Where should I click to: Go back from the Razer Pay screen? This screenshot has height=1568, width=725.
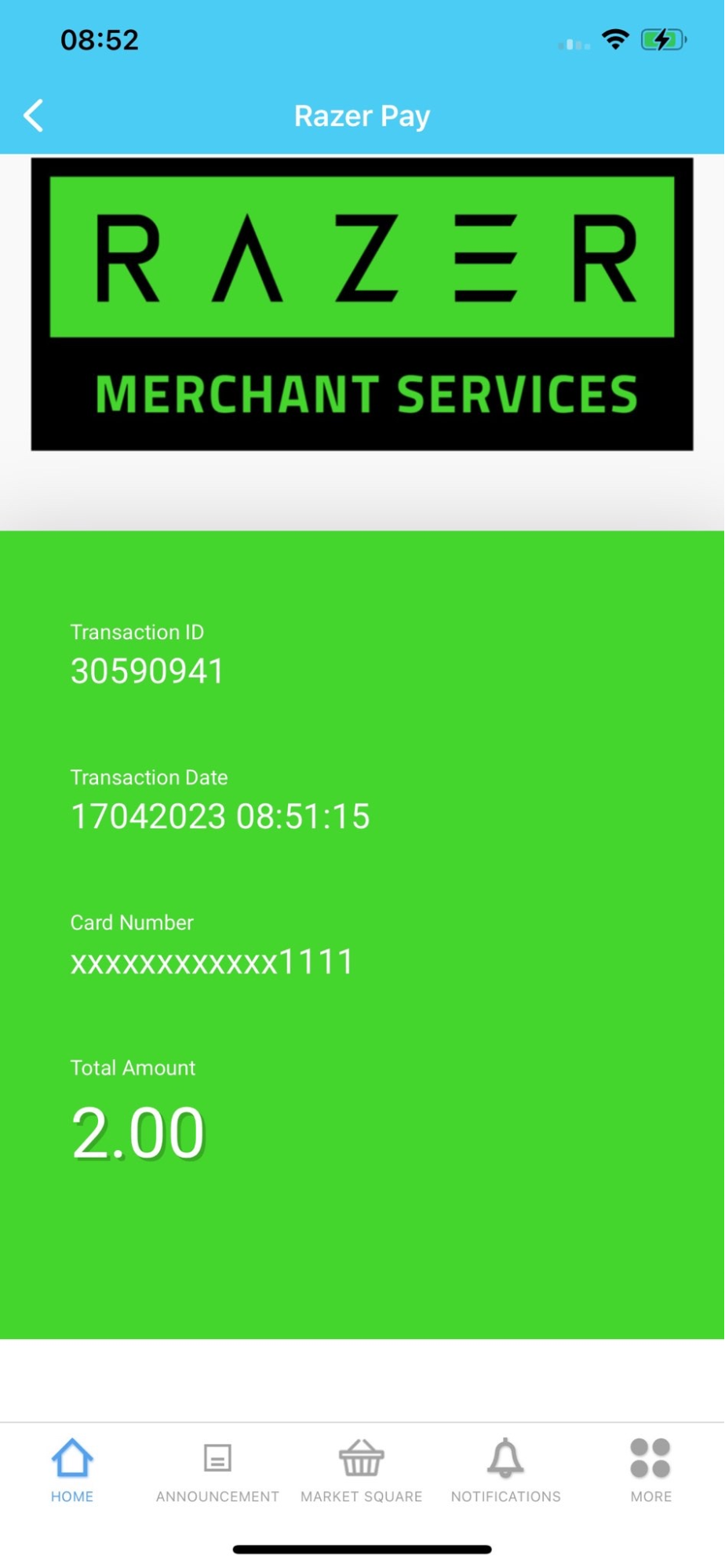coord(34,116)
